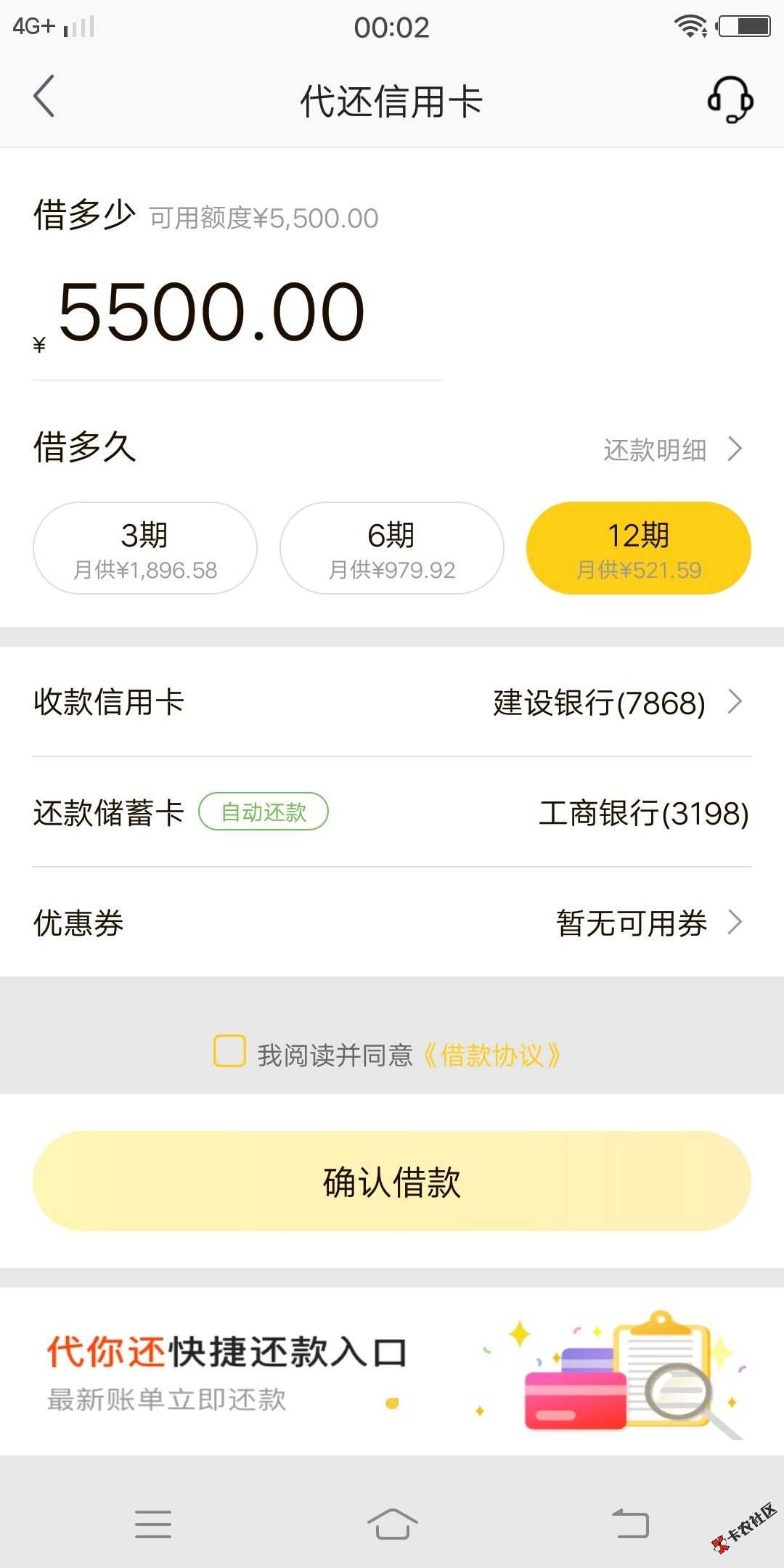
Task: Edit the loan amount 5500.00 field
Action: coord(212,314)
